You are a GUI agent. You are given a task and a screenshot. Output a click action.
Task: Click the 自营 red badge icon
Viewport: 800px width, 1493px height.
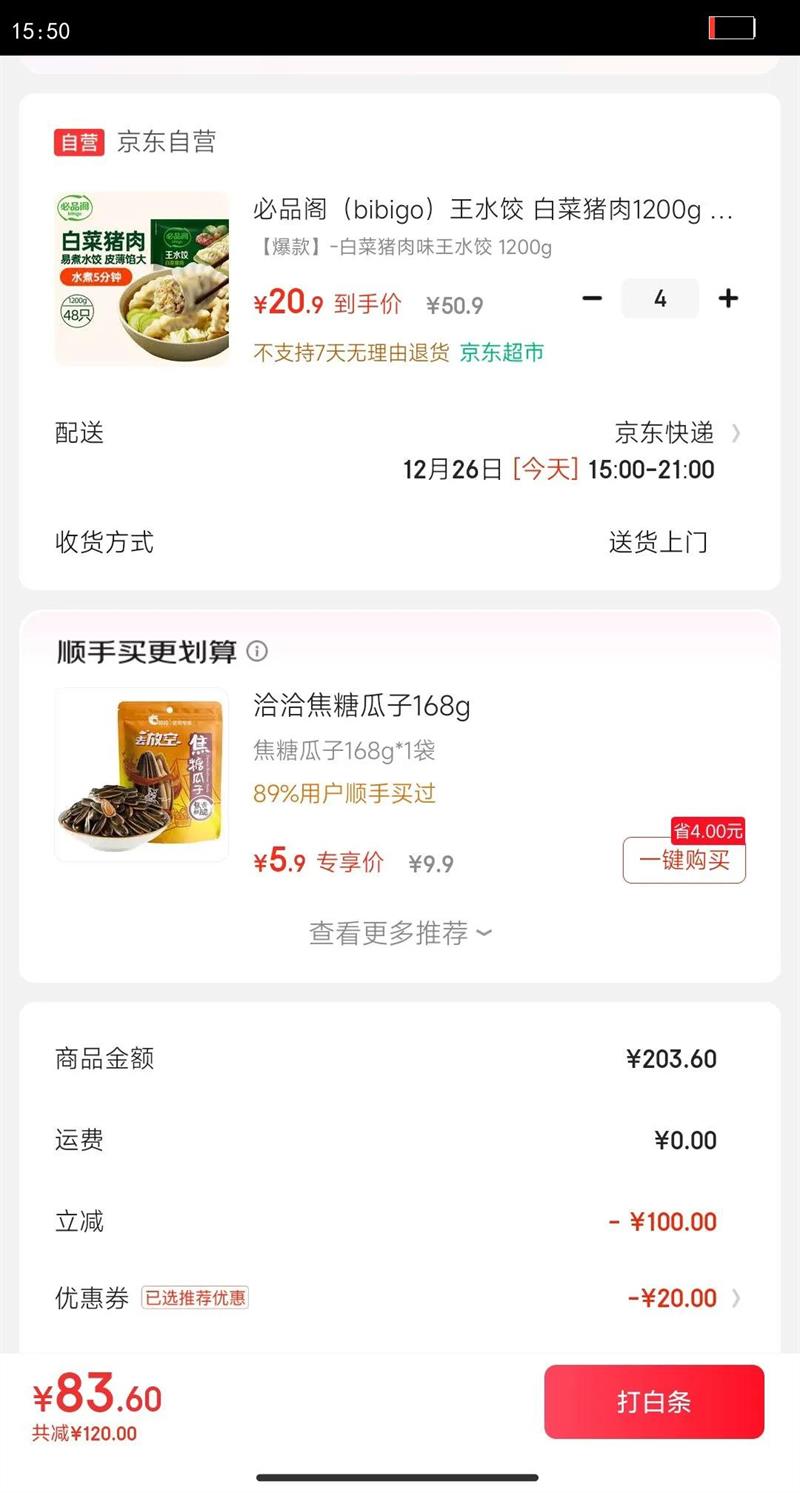[x=78, y=142]
